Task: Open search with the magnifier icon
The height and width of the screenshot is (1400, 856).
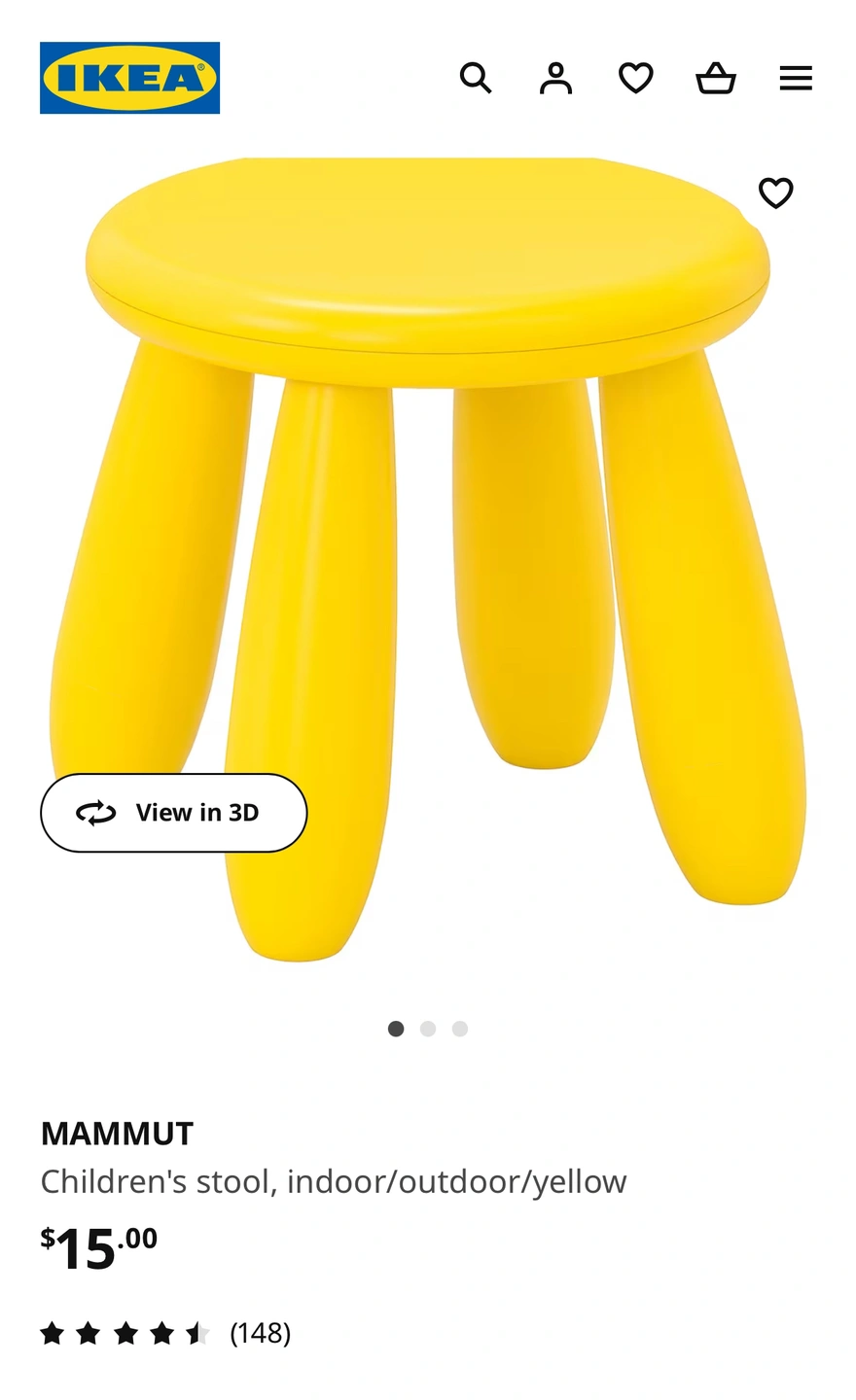Action: tap(476, 78)
